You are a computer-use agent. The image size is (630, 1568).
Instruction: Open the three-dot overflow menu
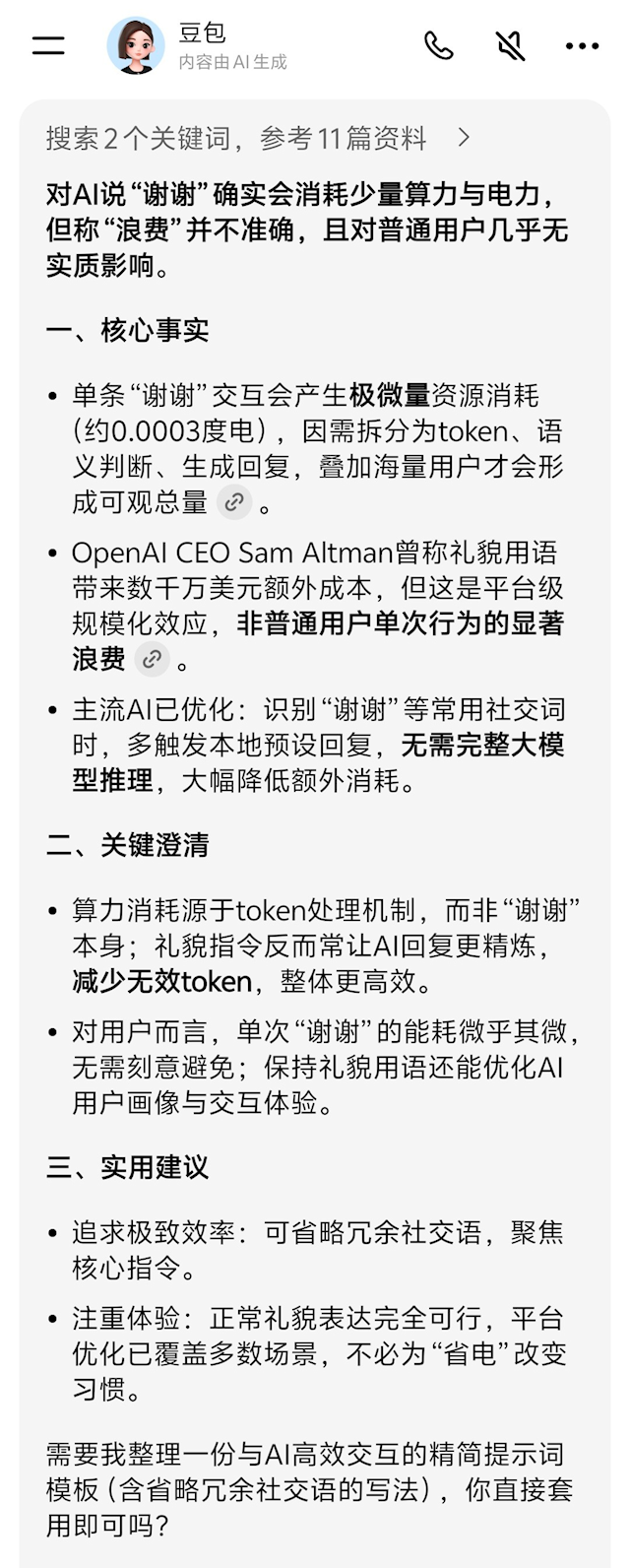(582, 45)
